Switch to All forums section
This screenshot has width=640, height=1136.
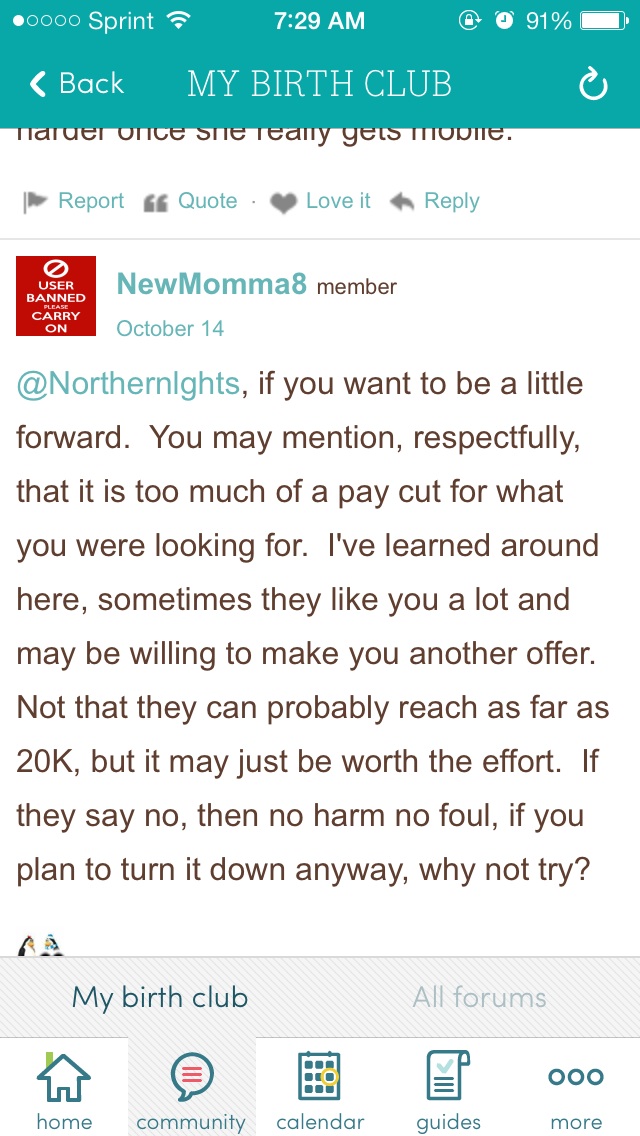pyautogui.click(x=480, y=997)
